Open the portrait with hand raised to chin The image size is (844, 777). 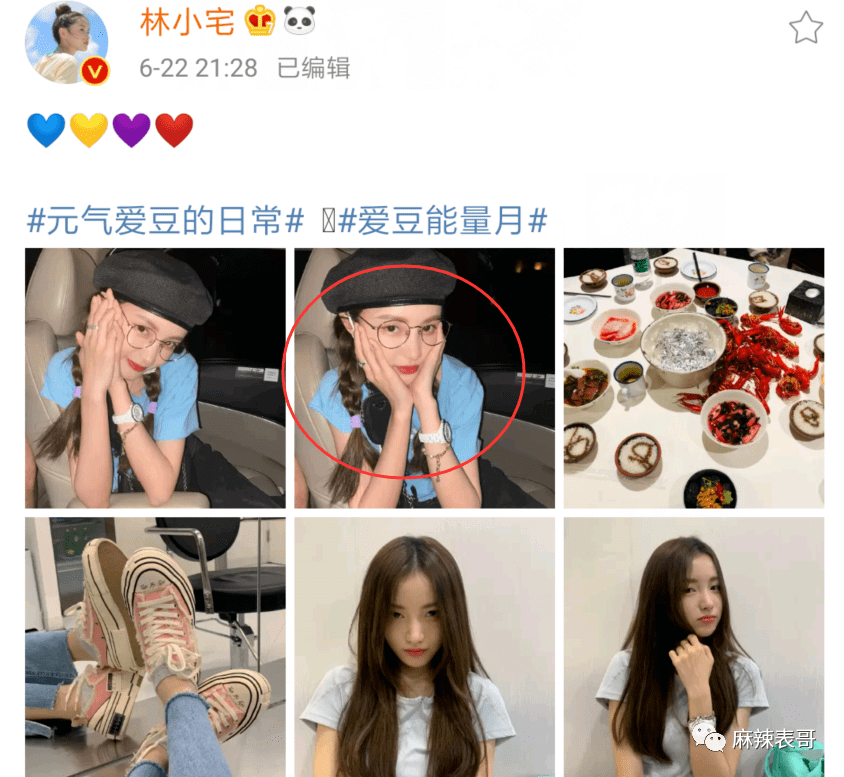(694, 646)
